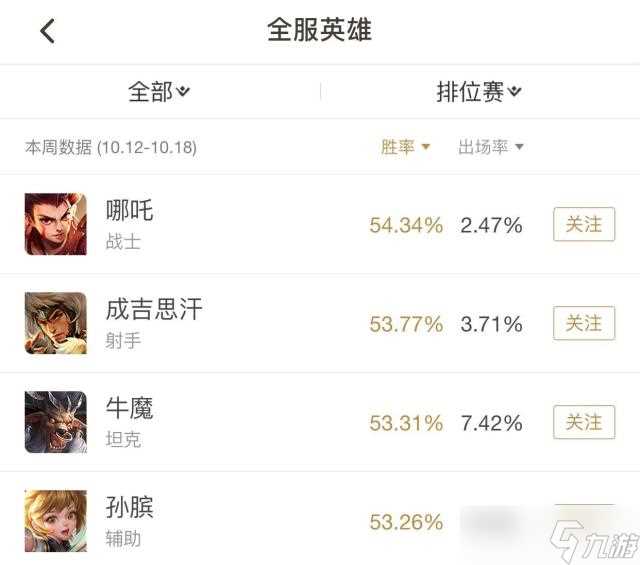Sort heroes by 胜率
The image size is (640, 565).
[405, 147]
